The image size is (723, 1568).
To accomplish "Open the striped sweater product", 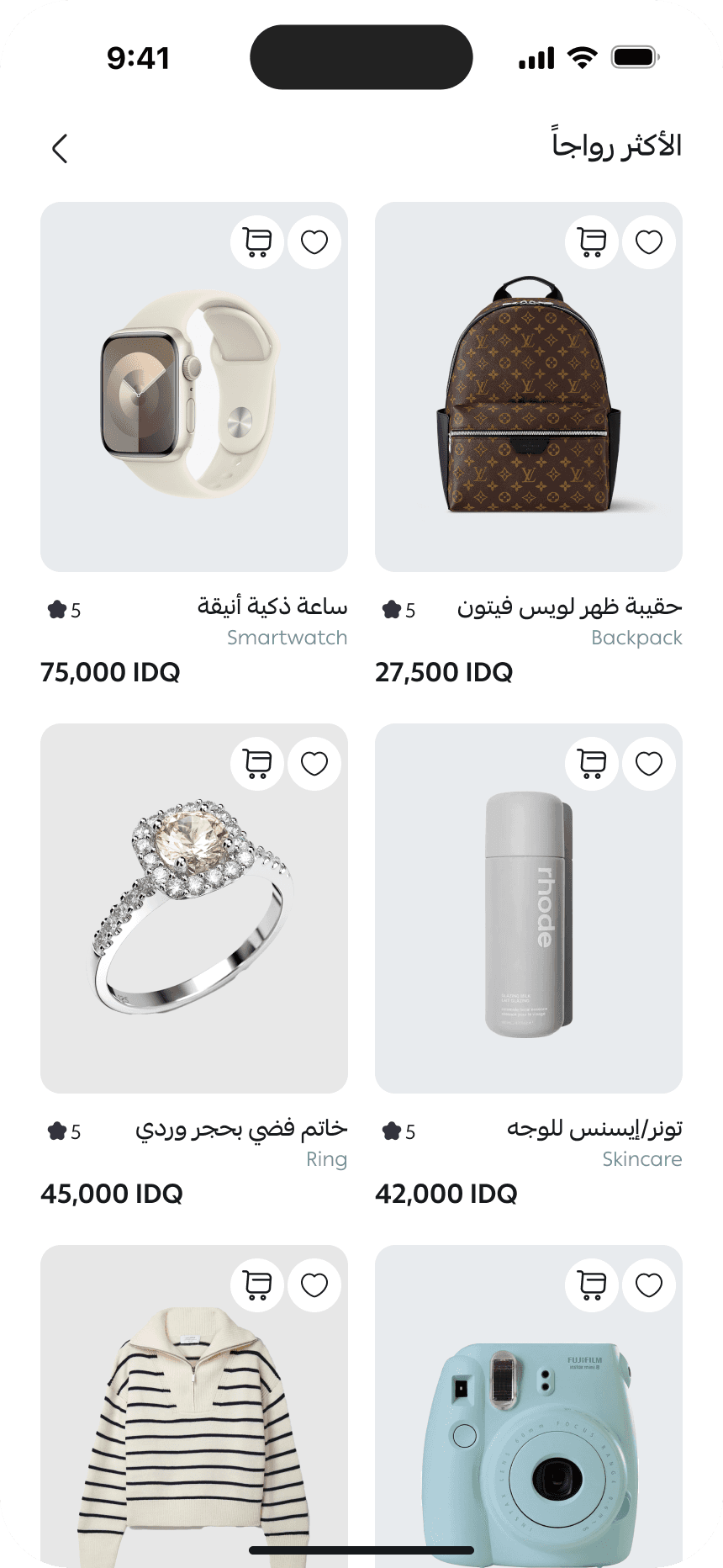I will 193,1430.
